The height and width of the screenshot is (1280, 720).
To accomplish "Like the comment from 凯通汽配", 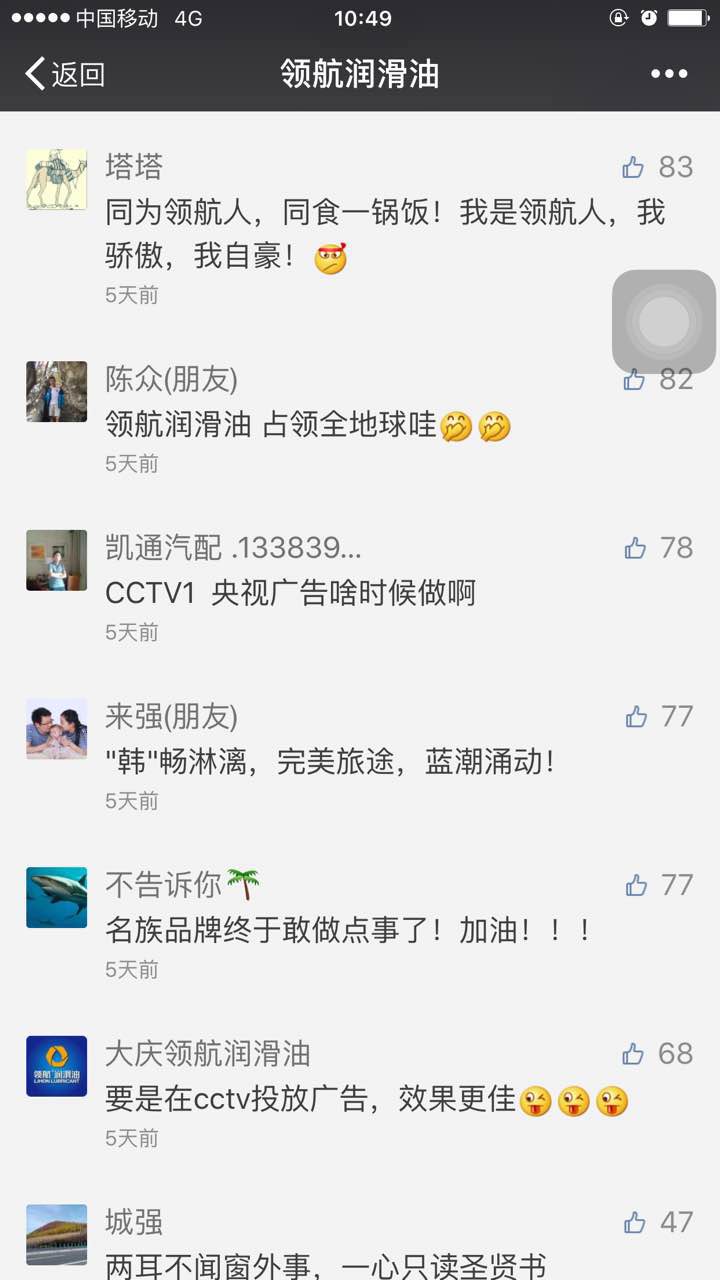I will coord(634,548).
